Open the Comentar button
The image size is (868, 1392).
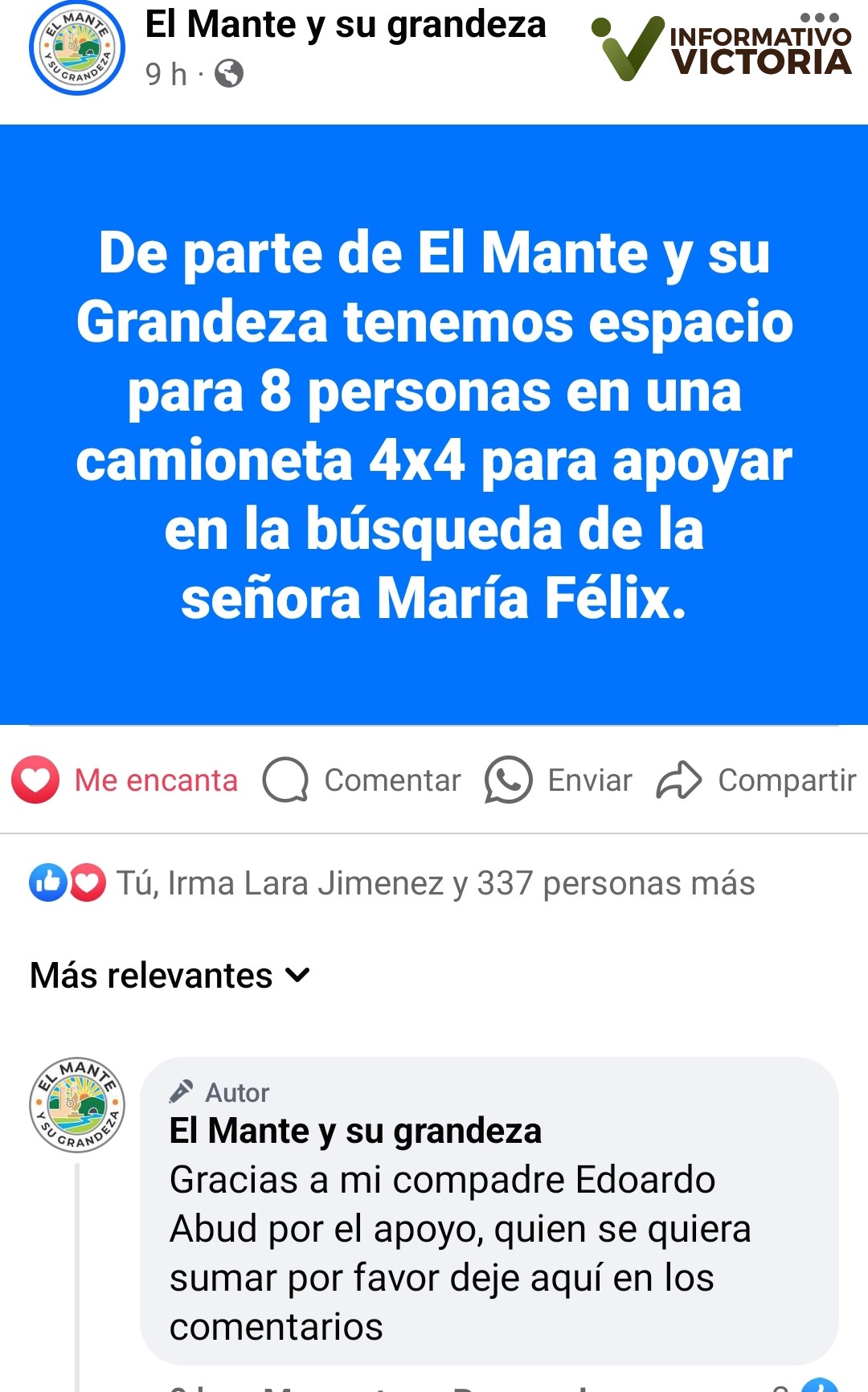point(362,780)
